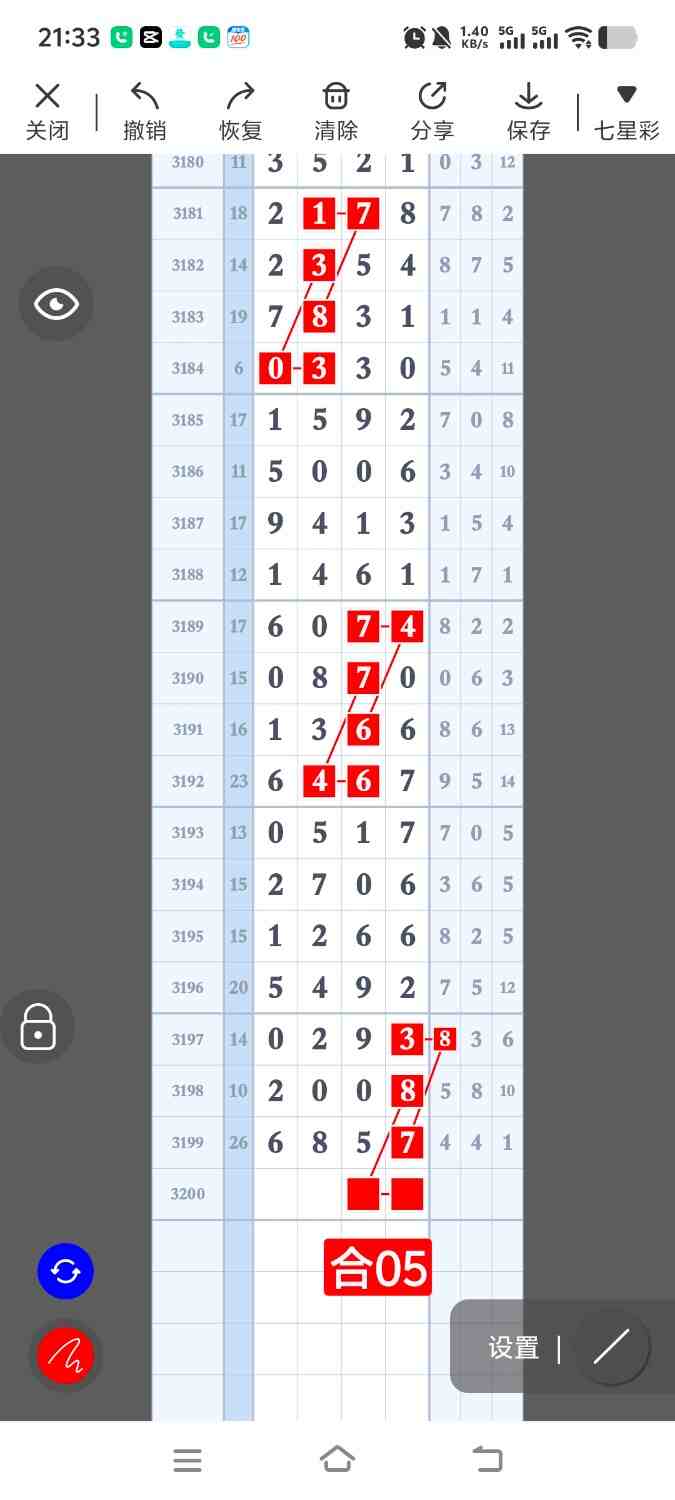The image size is (675, 1500).
Task: Share the chart via 分享
Action: 432,111
